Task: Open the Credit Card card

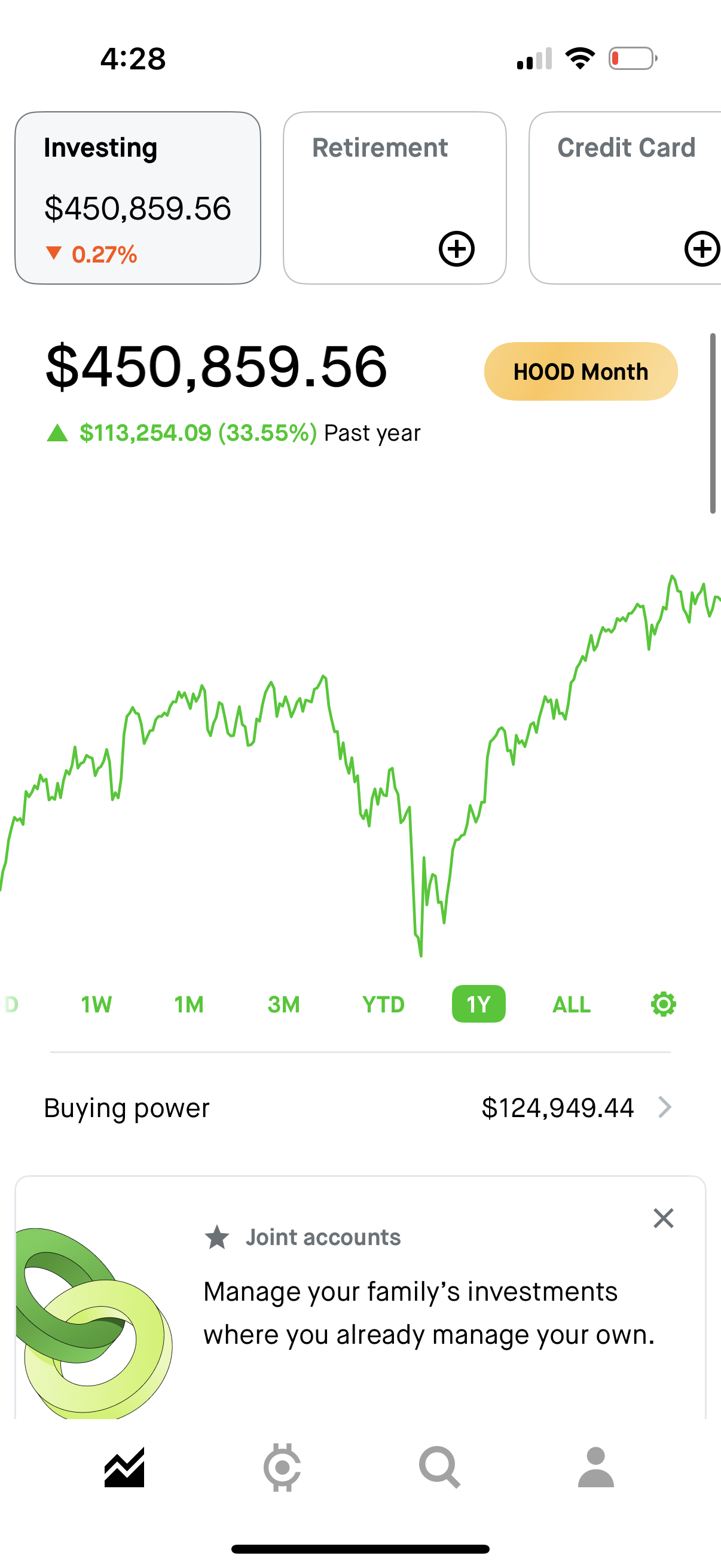Action: [627, 198]
